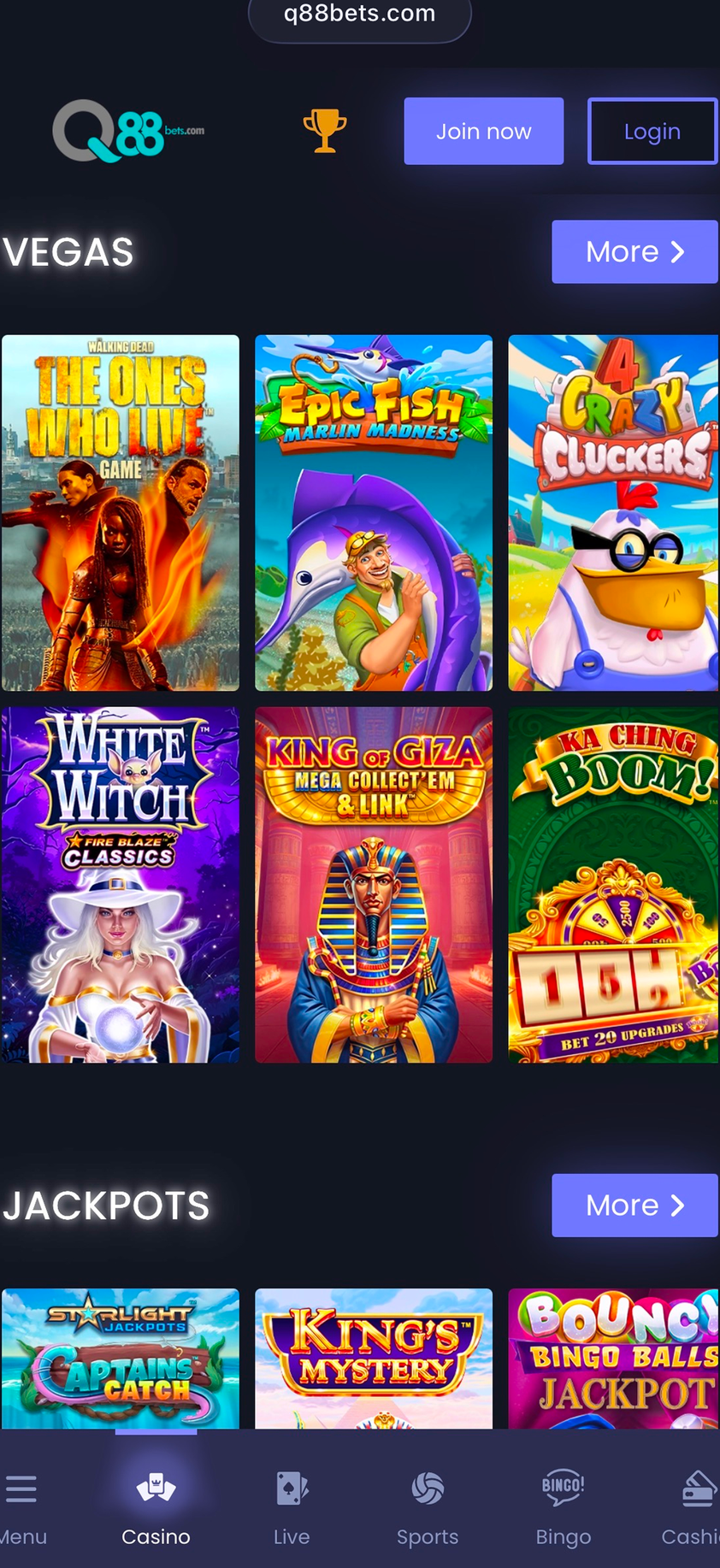Viewport: 720px width, 1568px height.
Task: Open 4 Crazy Cluckers game
Action: (x=613, y=513)
